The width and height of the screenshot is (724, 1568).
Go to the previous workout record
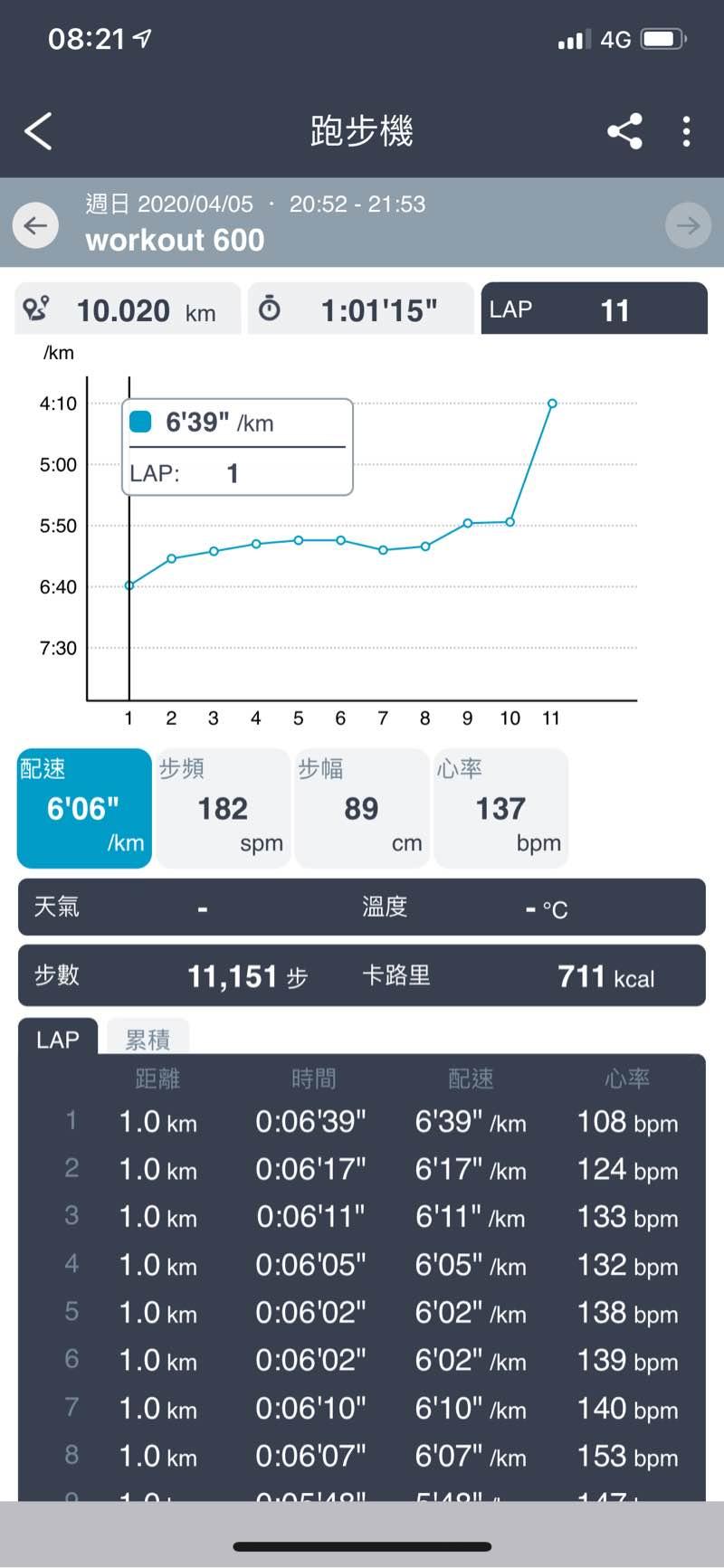(35, 225)
